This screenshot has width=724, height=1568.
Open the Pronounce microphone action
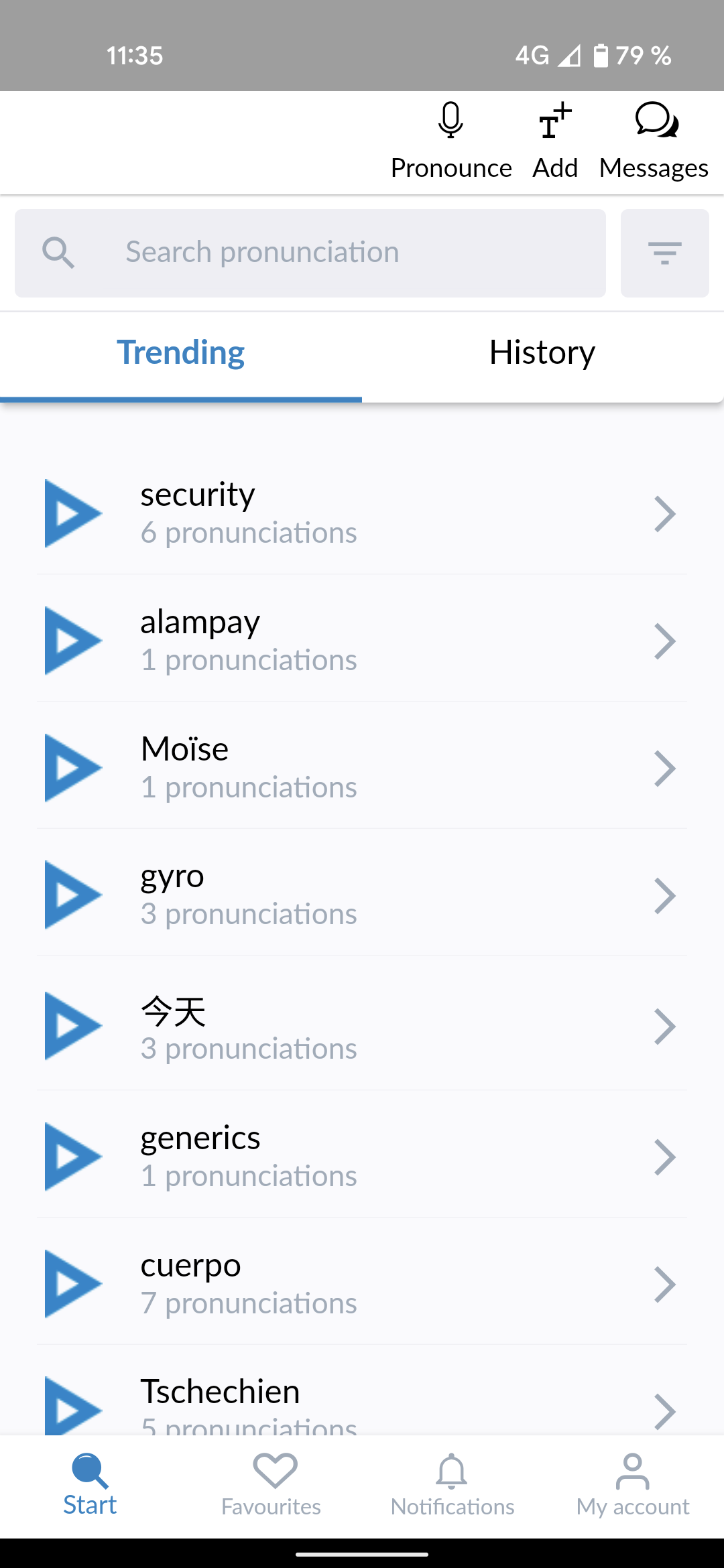click(x=451, y=142)
